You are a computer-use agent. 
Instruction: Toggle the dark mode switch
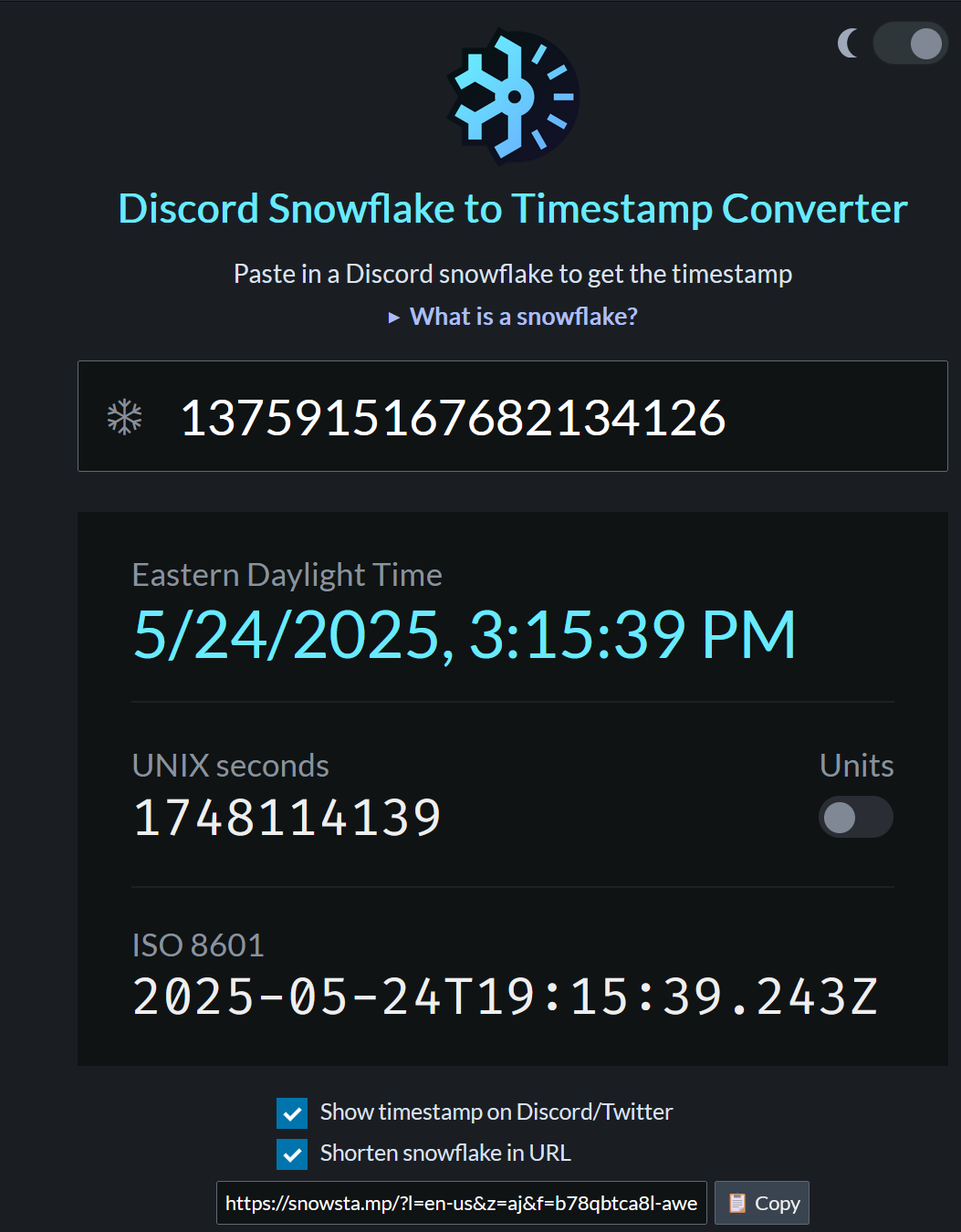coord(909,43)
